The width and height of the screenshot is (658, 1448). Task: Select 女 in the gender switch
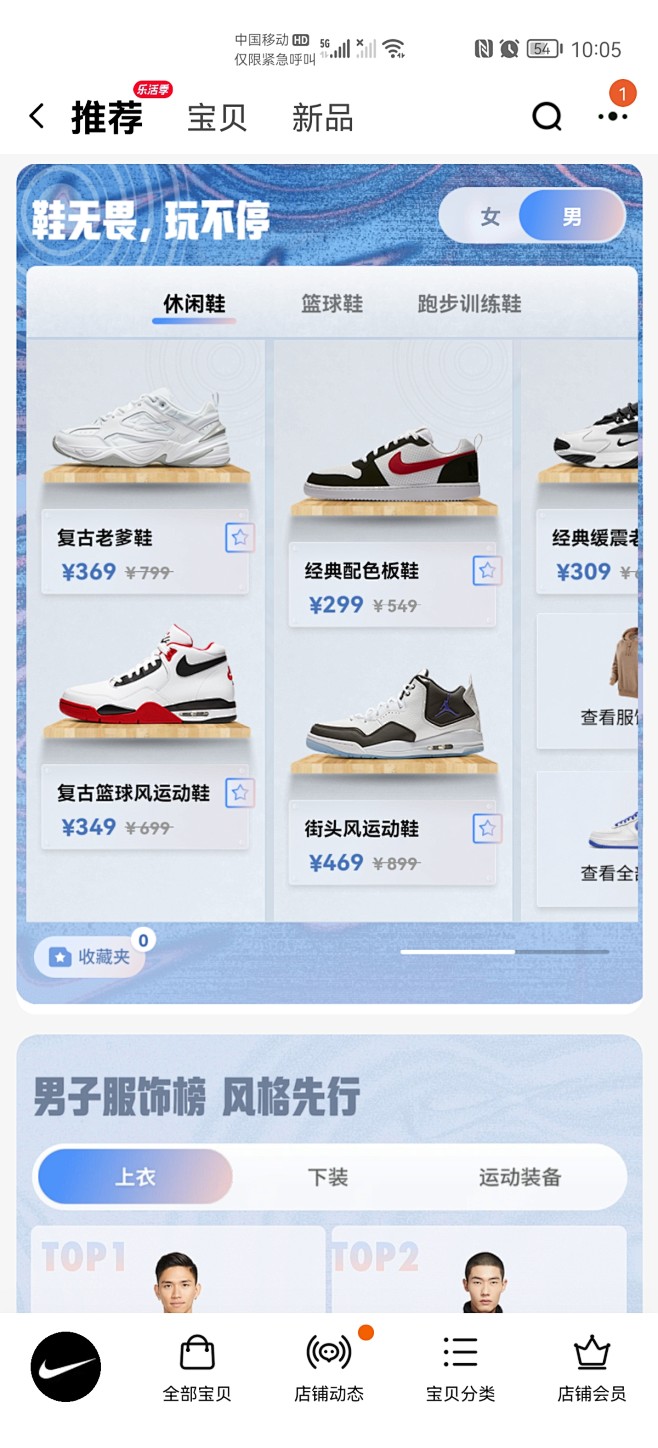click(489, 216)
